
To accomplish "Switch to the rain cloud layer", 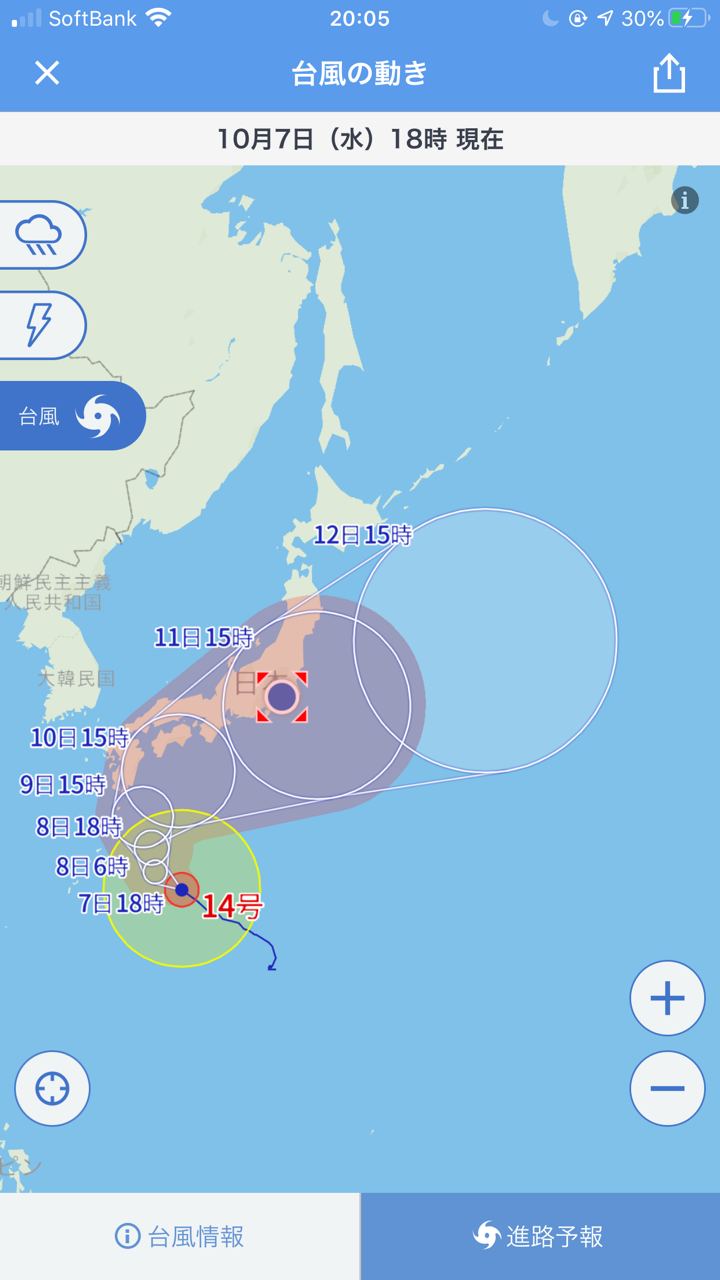I will coord(40,235).
